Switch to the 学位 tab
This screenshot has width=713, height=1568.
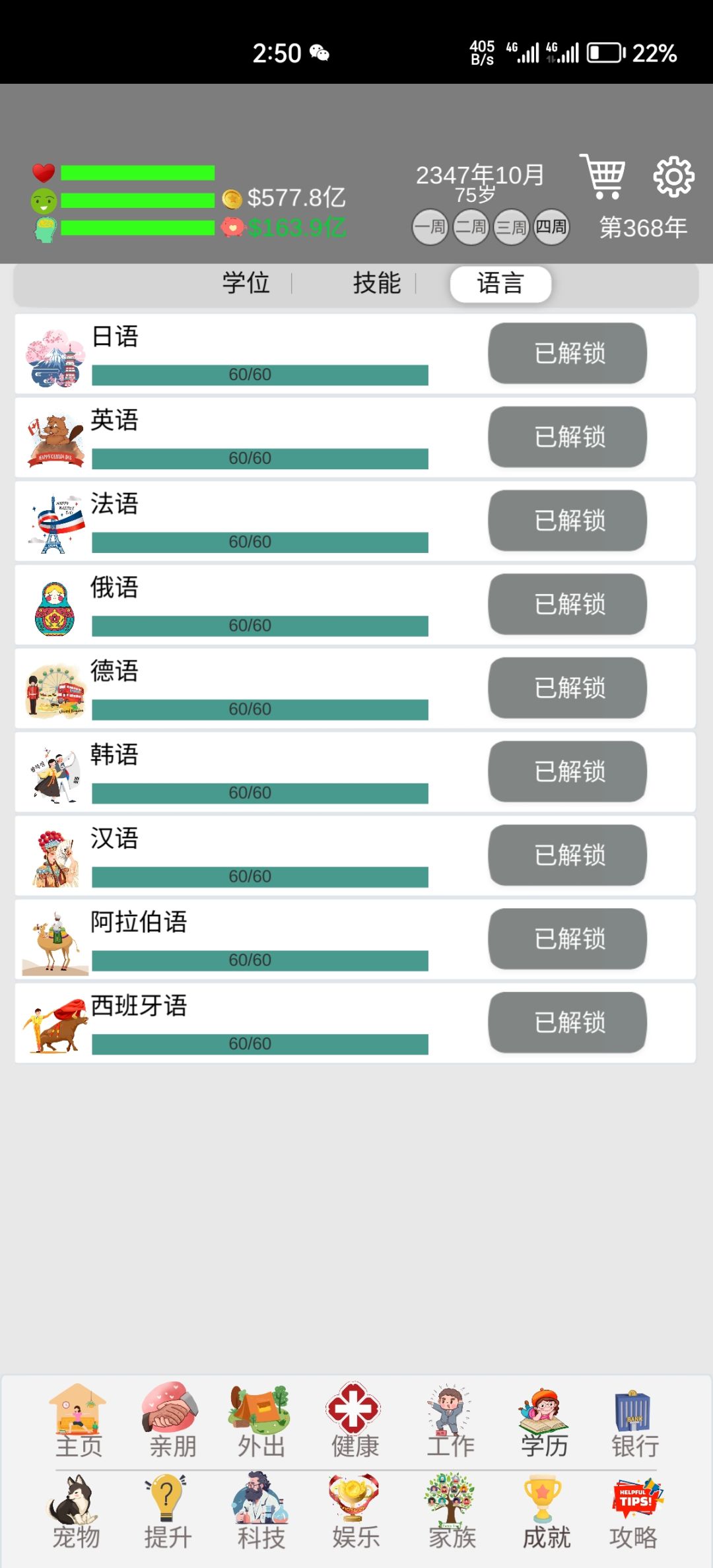[246, 283]
